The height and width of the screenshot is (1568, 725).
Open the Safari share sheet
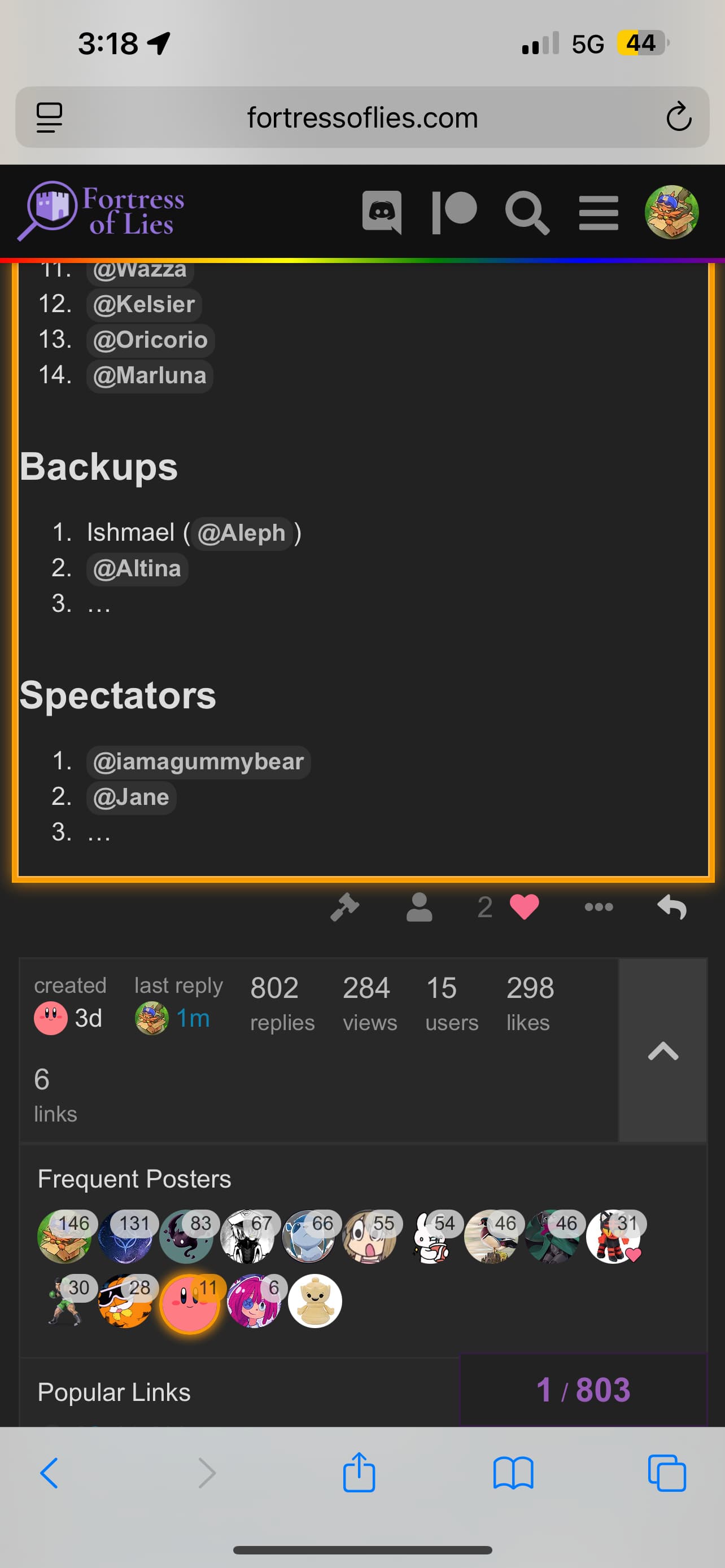click(x=359, y=1473)
